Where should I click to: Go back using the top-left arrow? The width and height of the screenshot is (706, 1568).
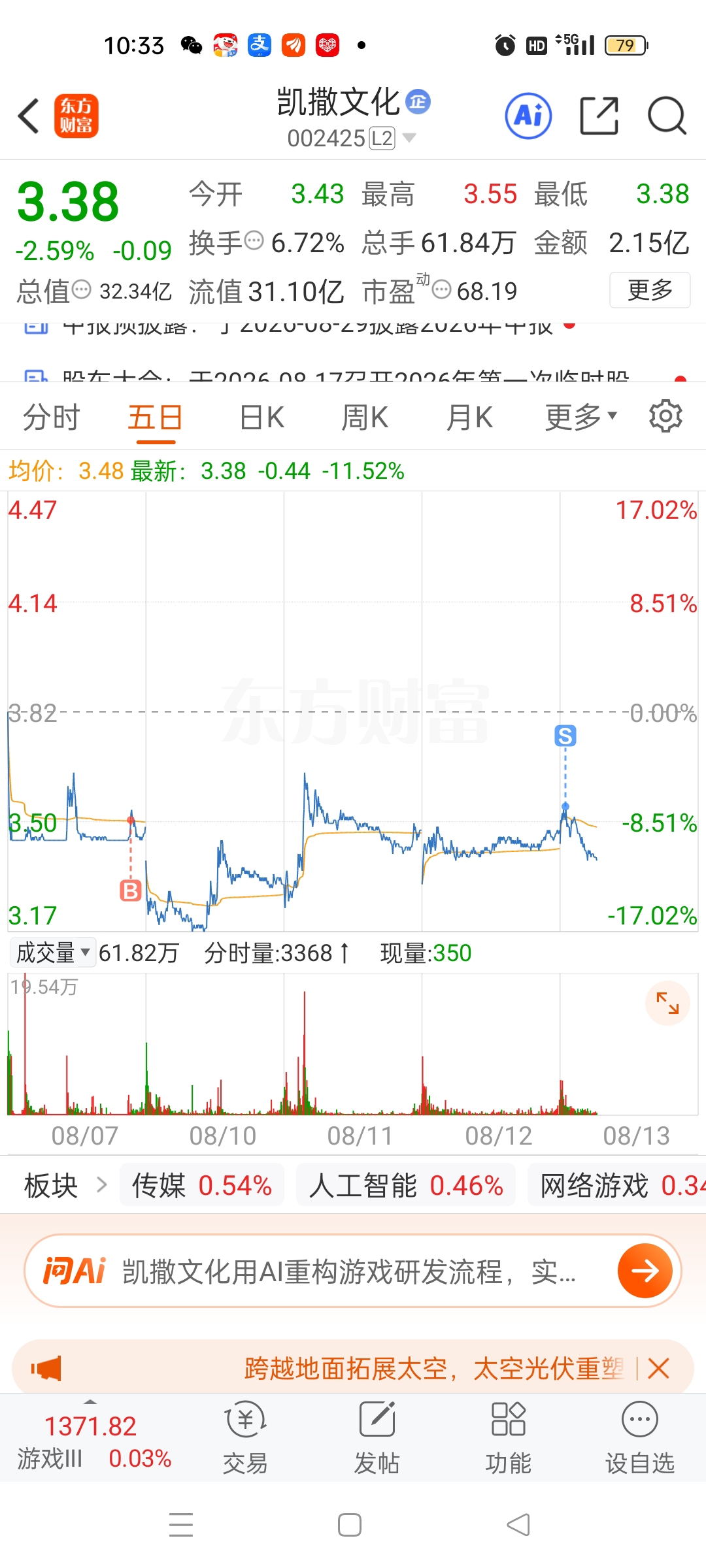[29, 116]
